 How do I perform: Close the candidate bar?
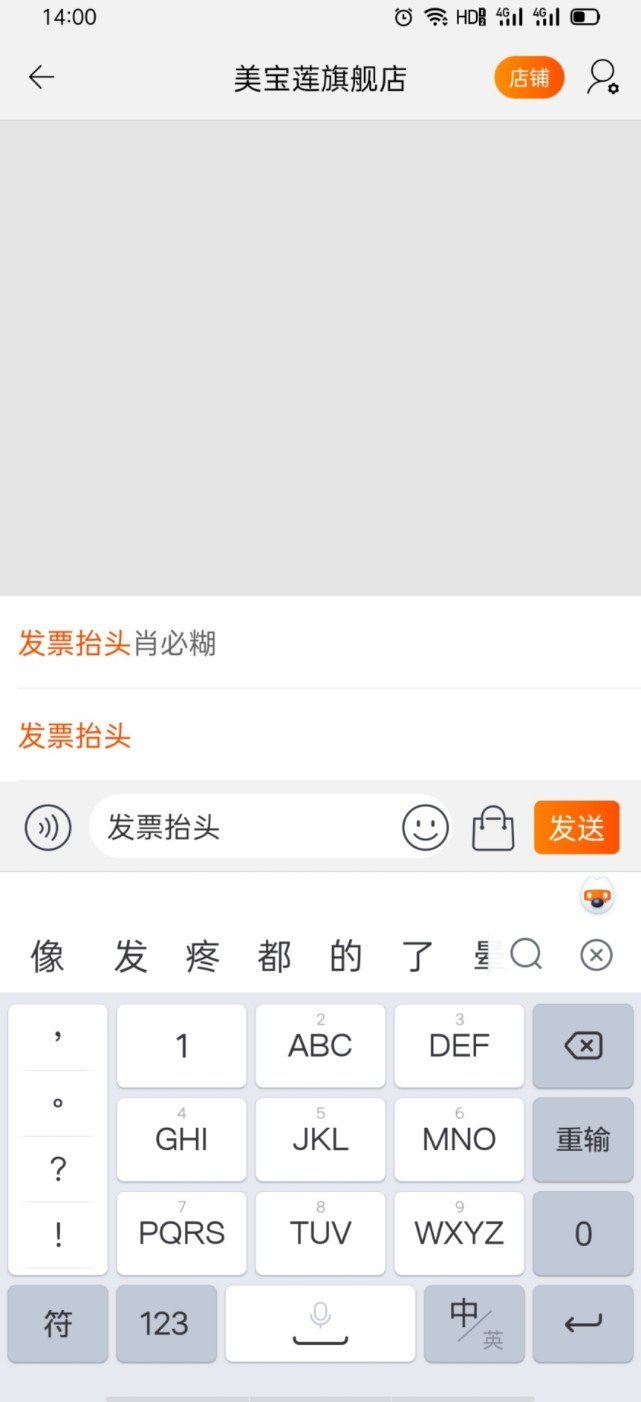(x=596, y=956)
